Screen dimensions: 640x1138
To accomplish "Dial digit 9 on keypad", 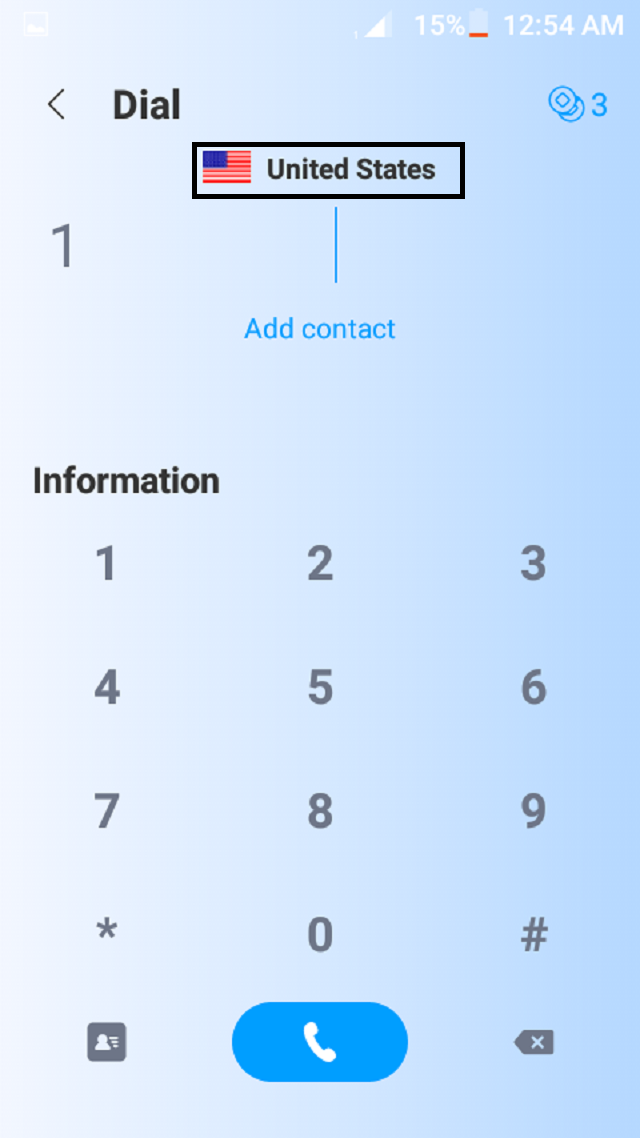I will (533, 811).
